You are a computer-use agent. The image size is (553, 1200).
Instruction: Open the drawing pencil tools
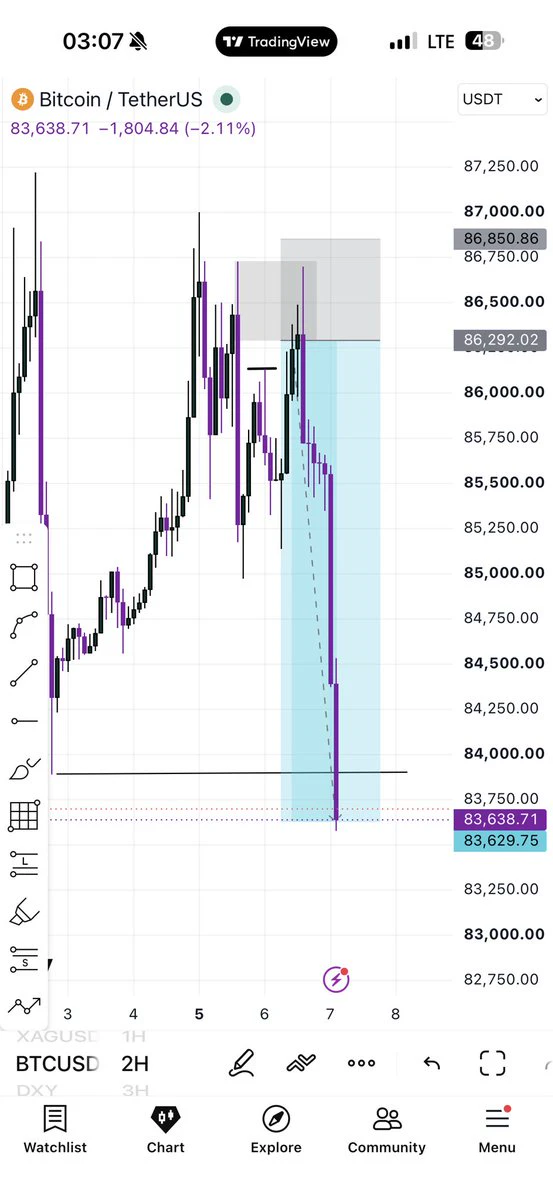tap(241, 1063)
